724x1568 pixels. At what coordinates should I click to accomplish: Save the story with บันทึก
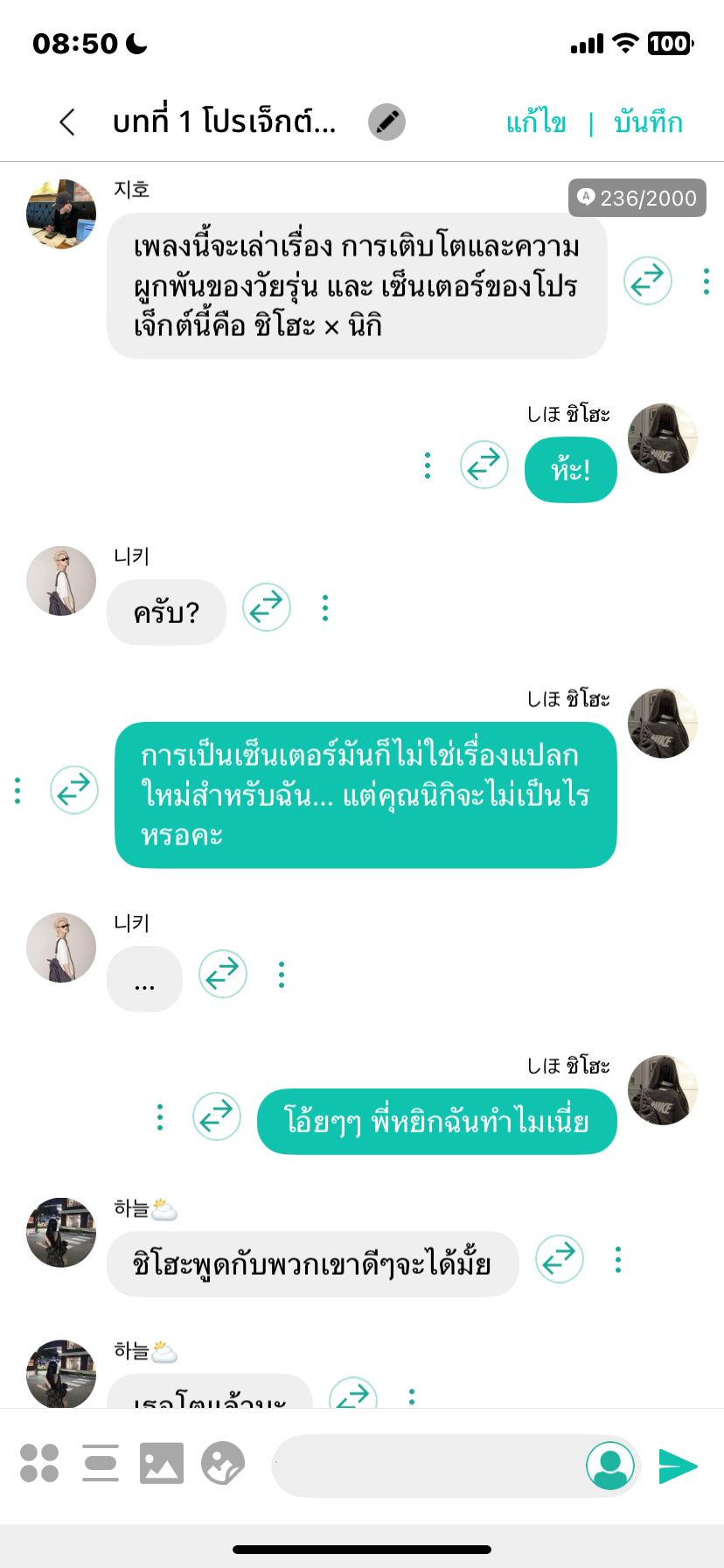(x=648, y=122)
